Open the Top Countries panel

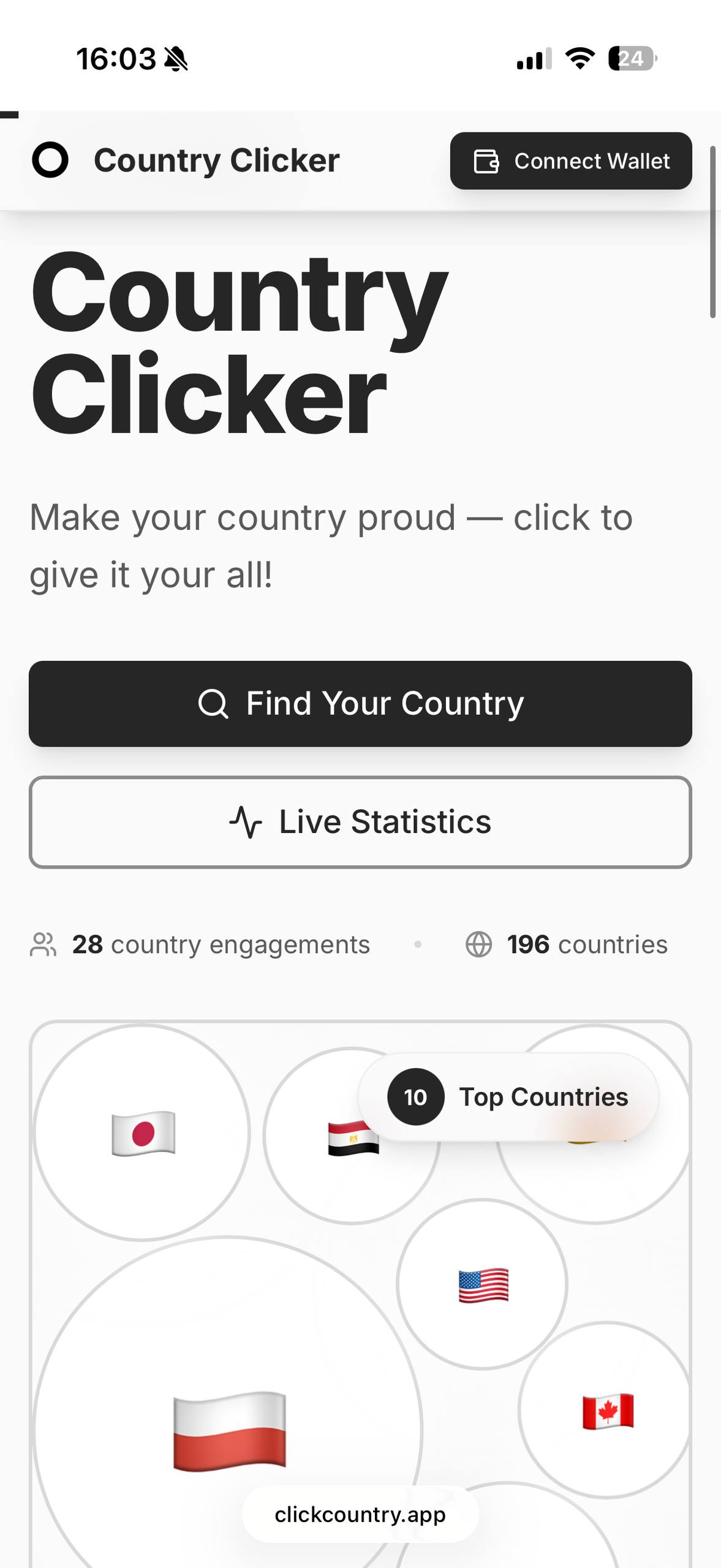pos(543,1096)
